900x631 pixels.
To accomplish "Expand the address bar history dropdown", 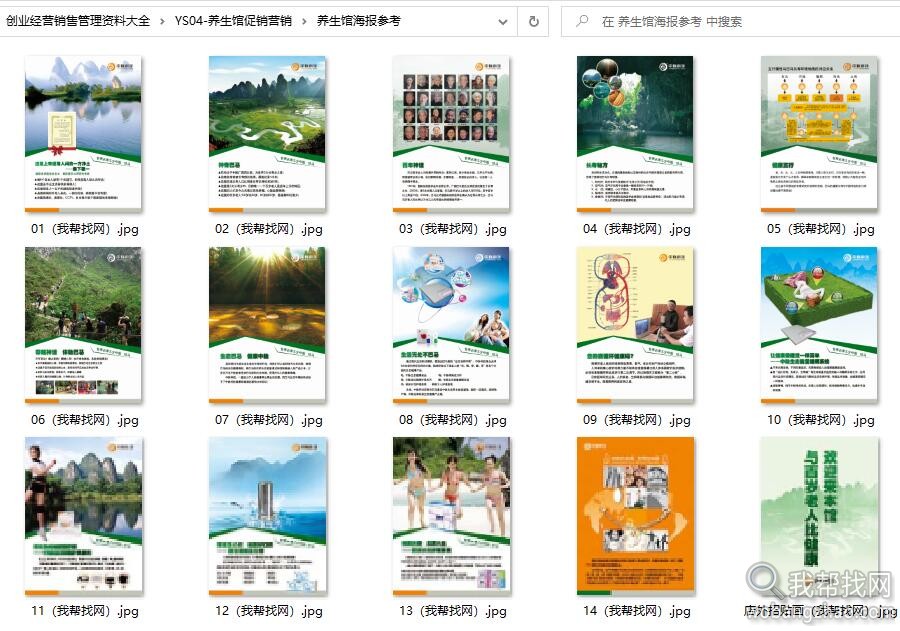I will pos(503,21).
